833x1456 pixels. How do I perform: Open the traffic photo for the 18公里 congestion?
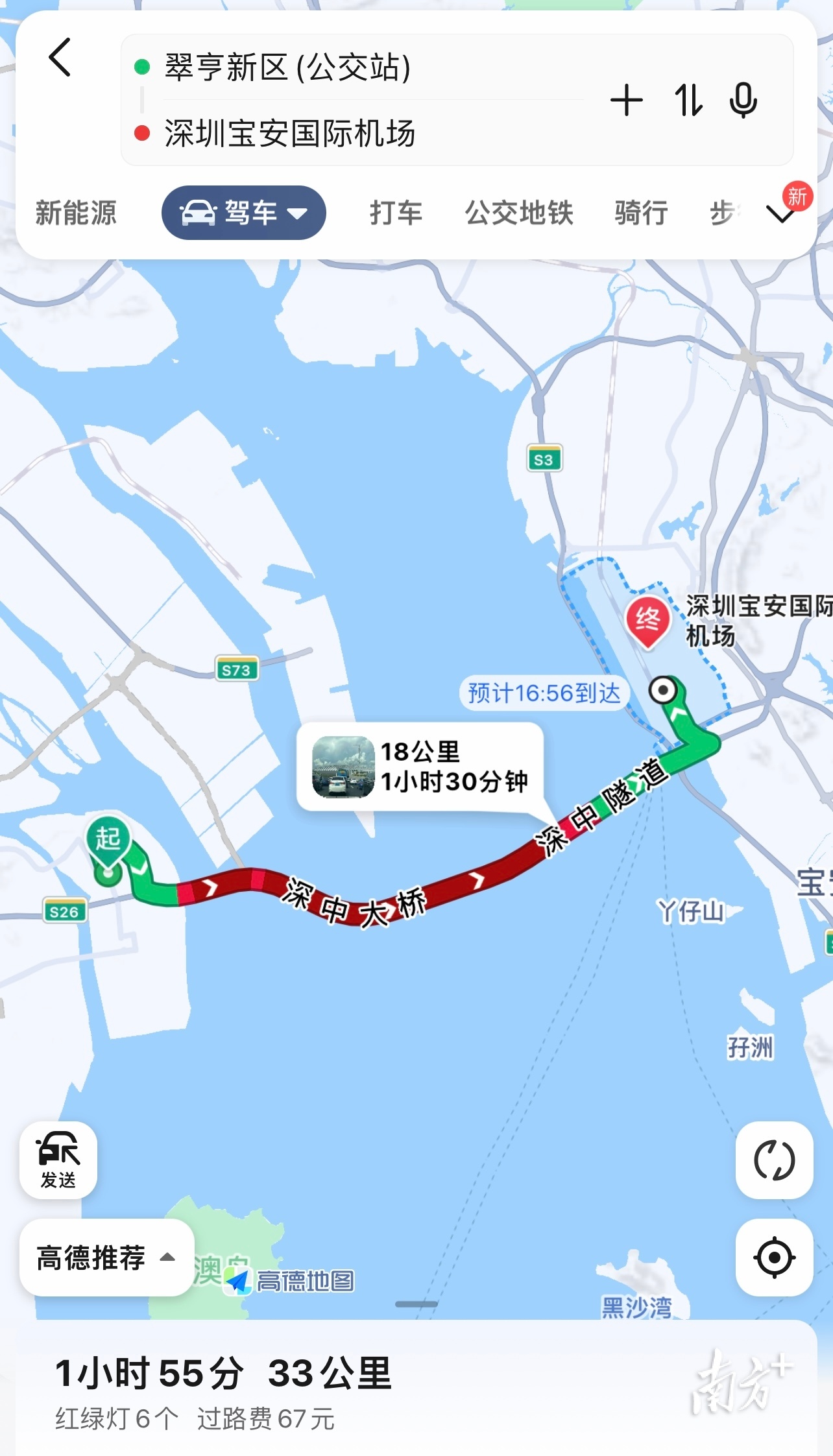point(343,767)
